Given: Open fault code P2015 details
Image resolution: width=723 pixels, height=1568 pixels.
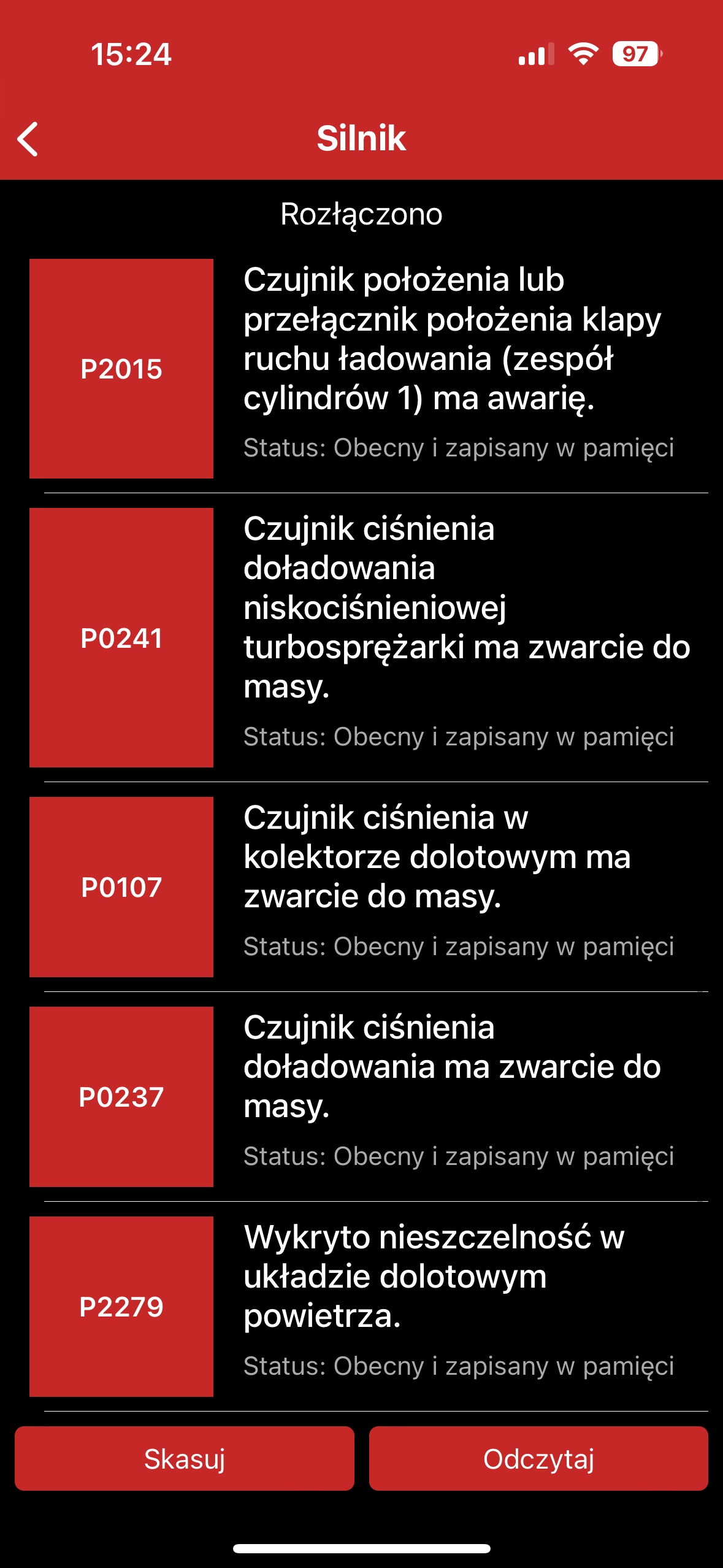Looking at the screenshot, I should point(368,369).
